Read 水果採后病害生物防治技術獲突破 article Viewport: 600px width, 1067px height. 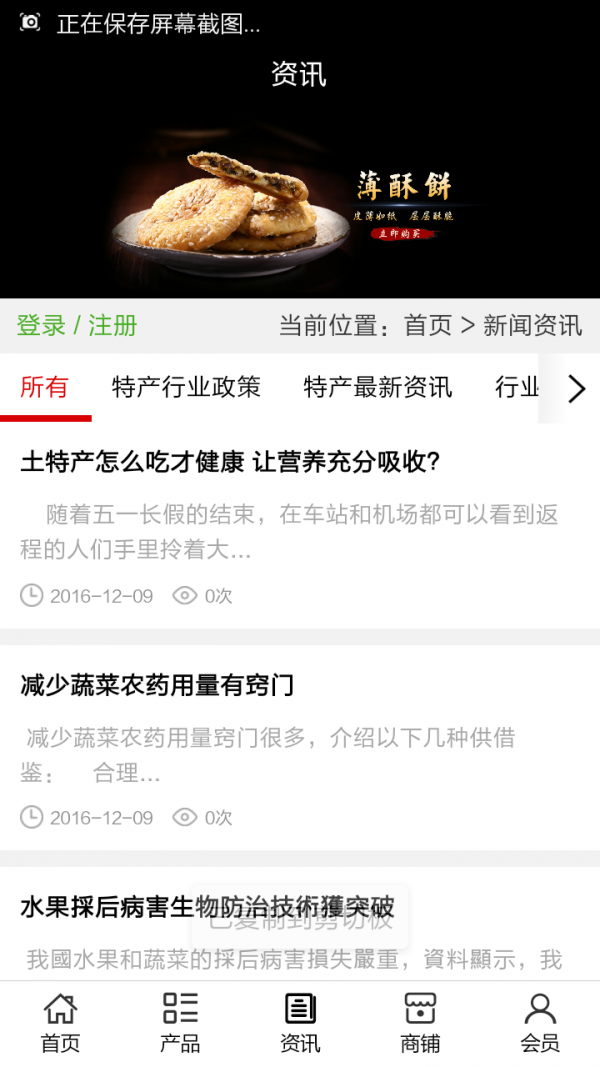click(x=207, y=907)
